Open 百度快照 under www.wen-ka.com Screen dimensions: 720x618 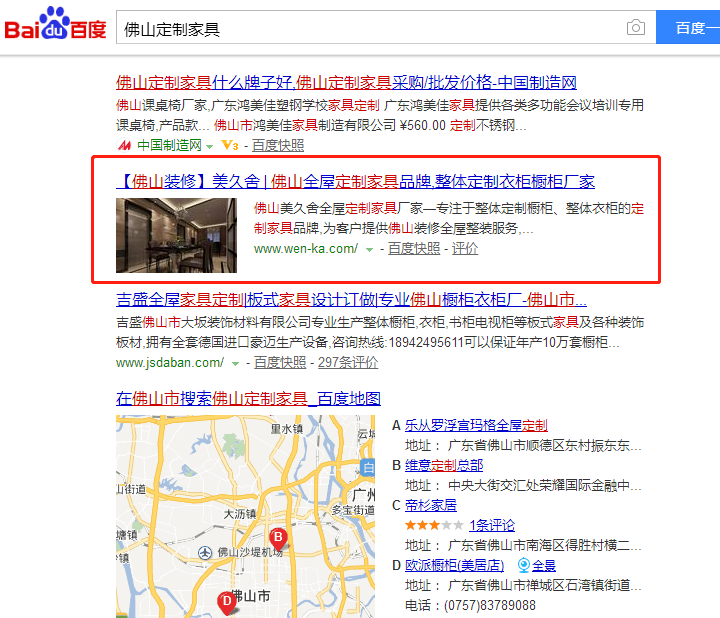414,248
